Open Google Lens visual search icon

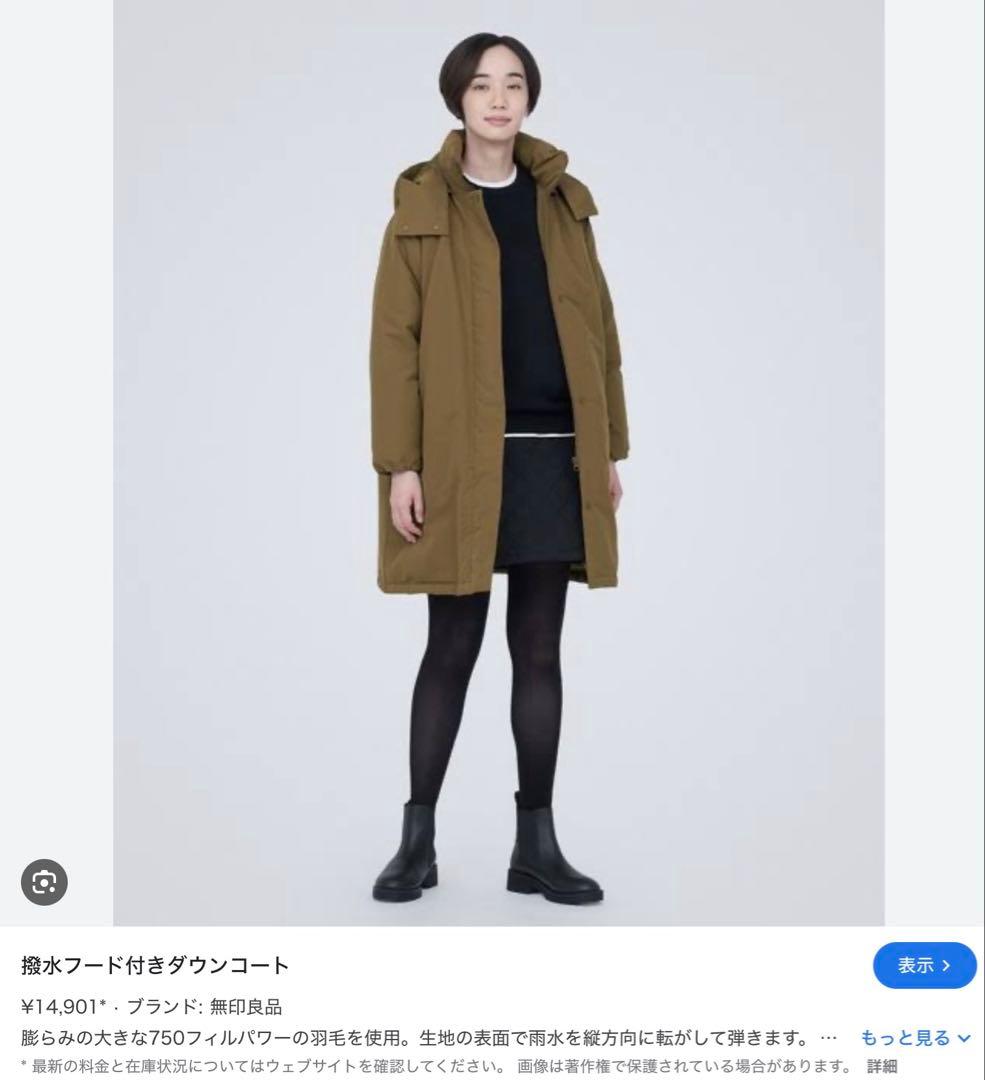[x=45, y=882]
